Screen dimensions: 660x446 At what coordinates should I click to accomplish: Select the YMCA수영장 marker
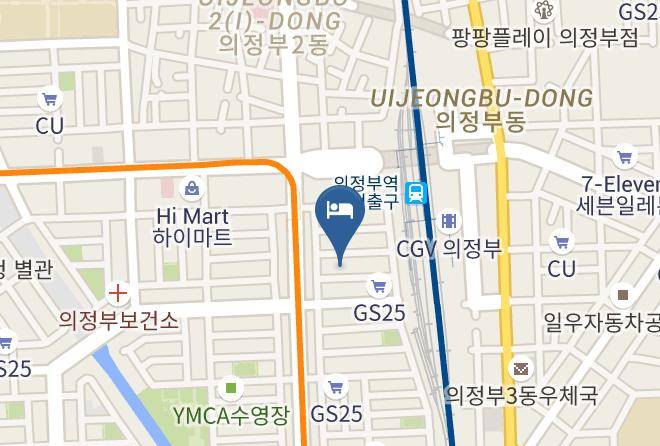232,387
